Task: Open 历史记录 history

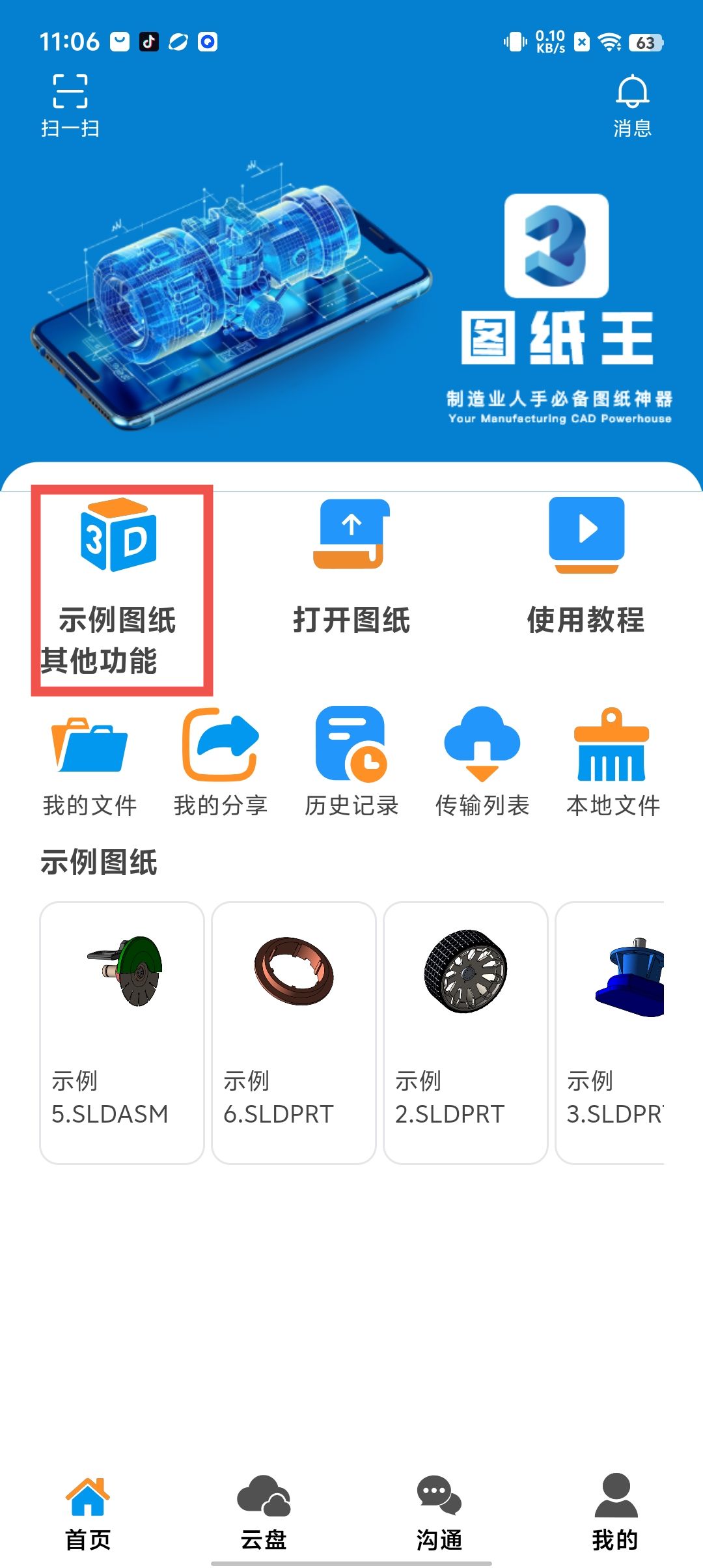Action: [x=351, y=762]
